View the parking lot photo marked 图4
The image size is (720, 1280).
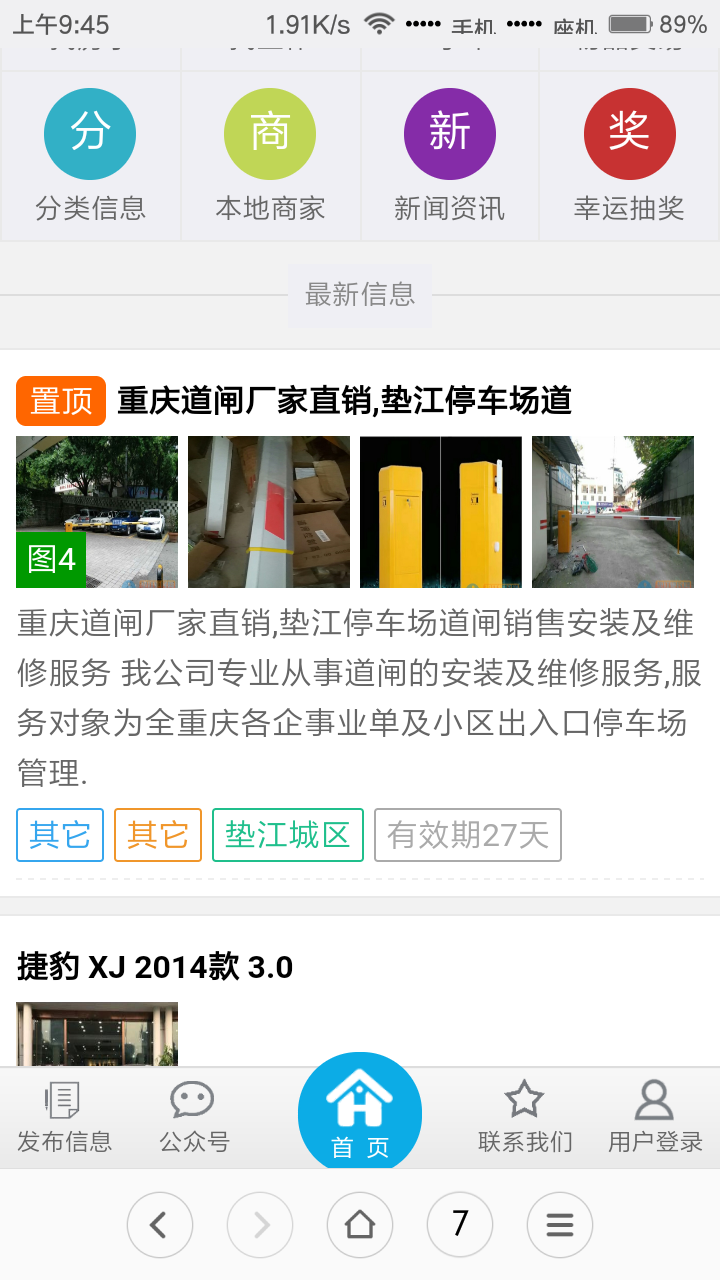pos(97,512)
